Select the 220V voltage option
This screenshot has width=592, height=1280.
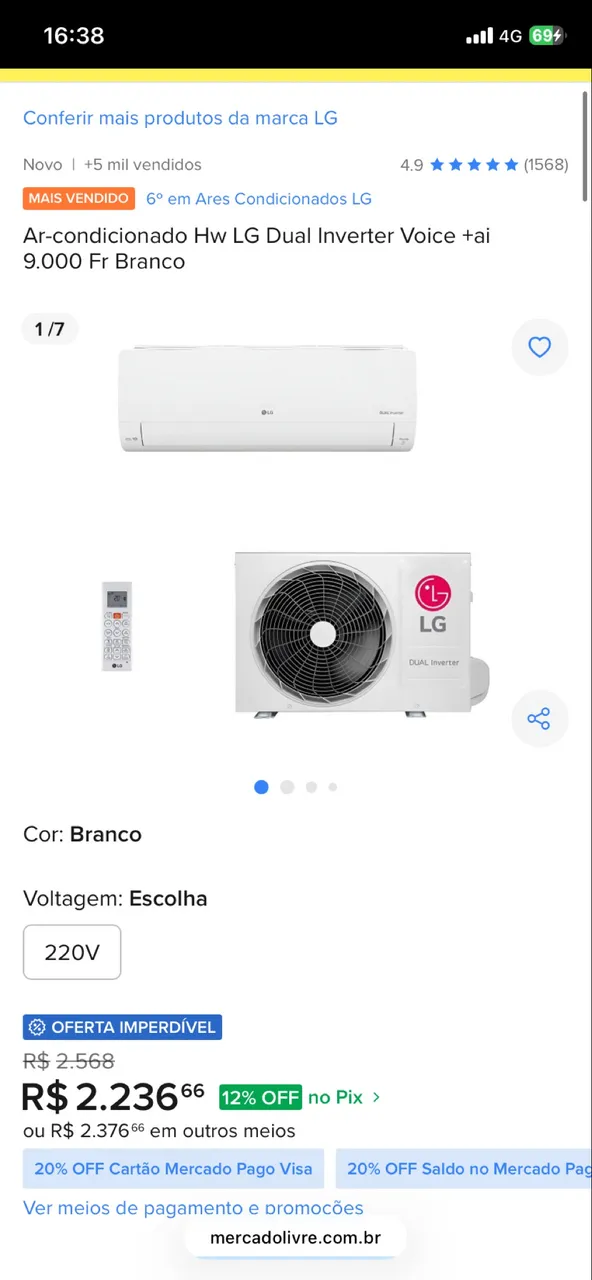pos(72,952)
